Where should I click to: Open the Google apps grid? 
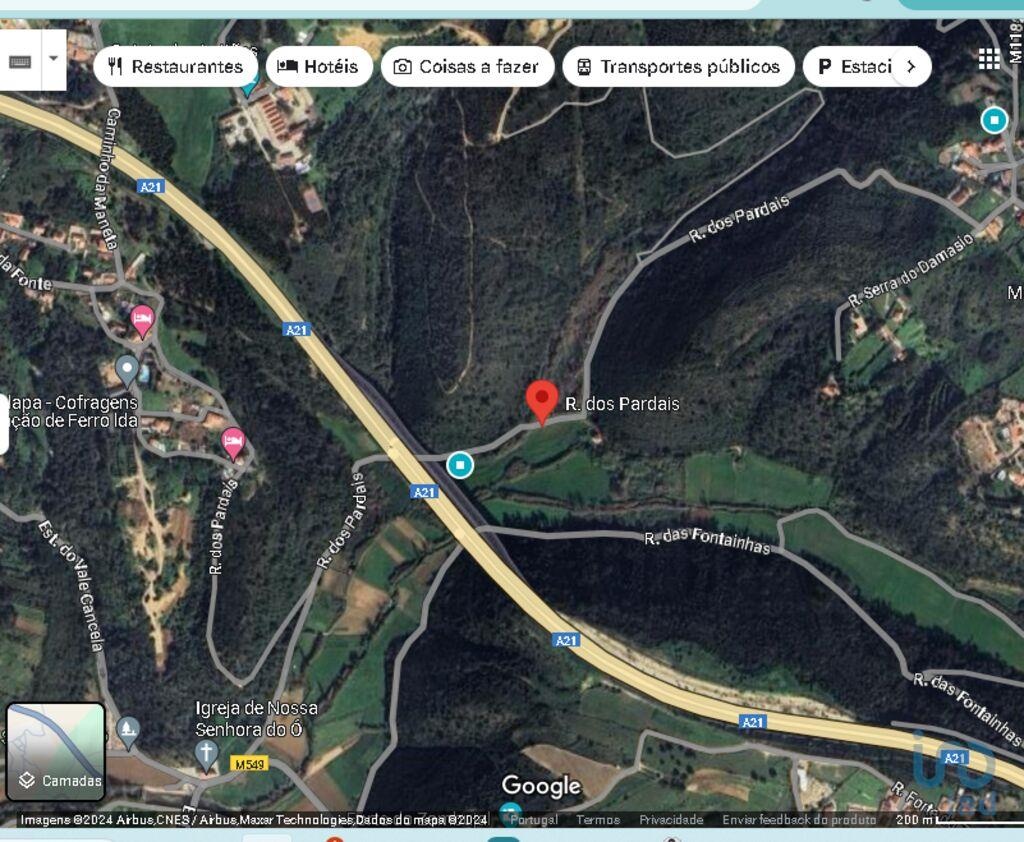click(989, 59)
